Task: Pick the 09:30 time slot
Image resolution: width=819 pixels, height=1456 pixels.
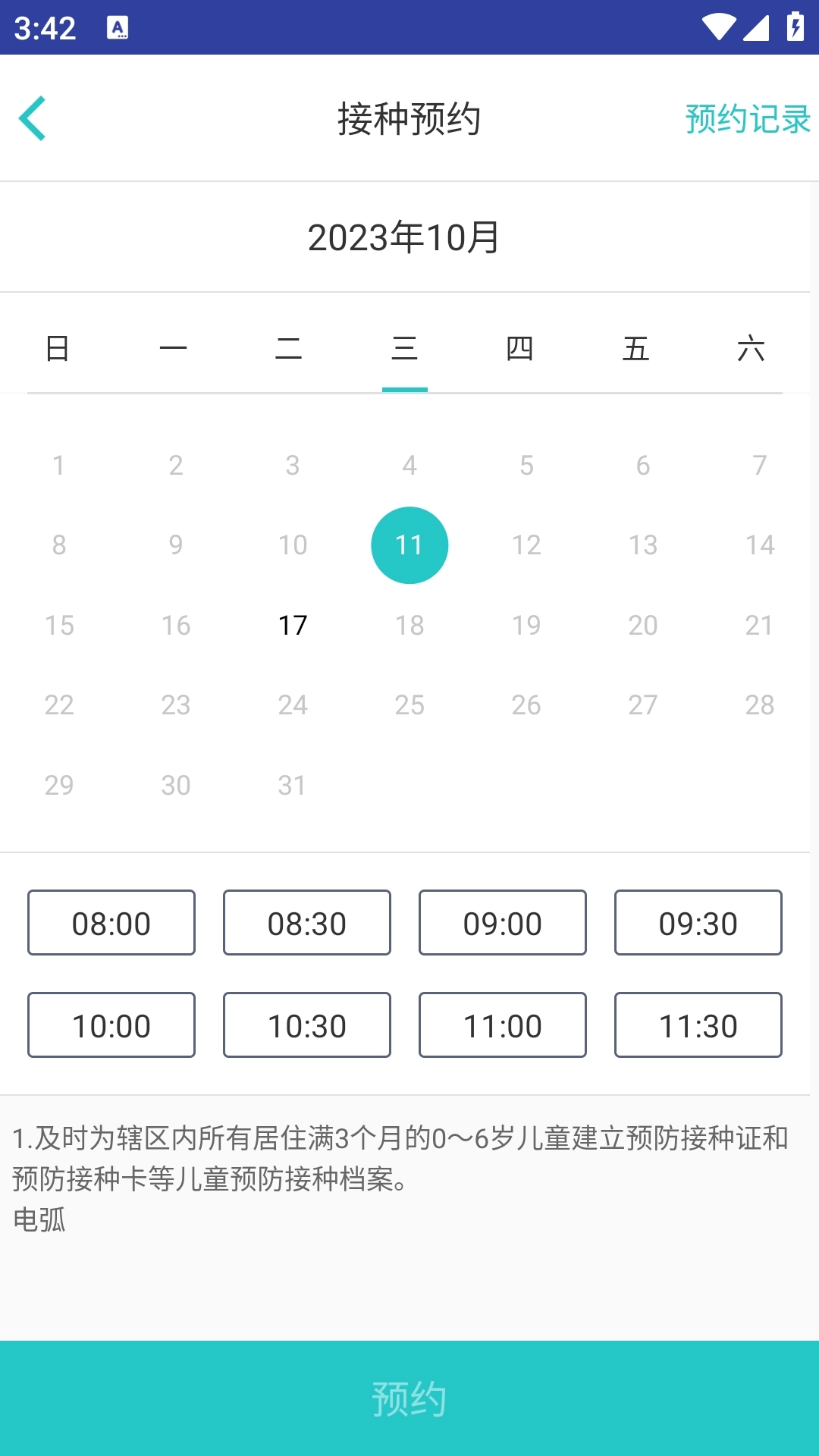Action: click(698, 923)
